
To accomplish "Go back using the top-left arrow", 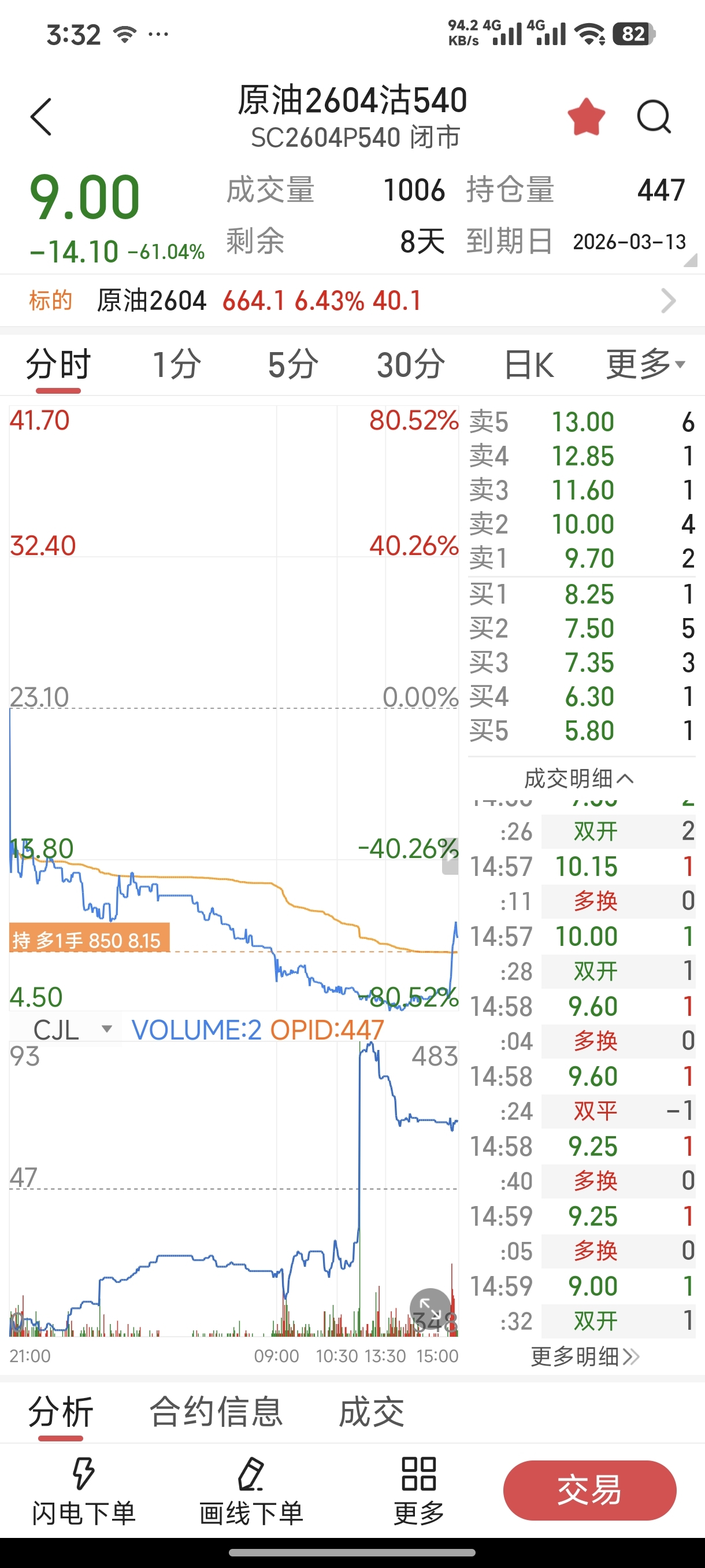I will (x=41, y=117).
